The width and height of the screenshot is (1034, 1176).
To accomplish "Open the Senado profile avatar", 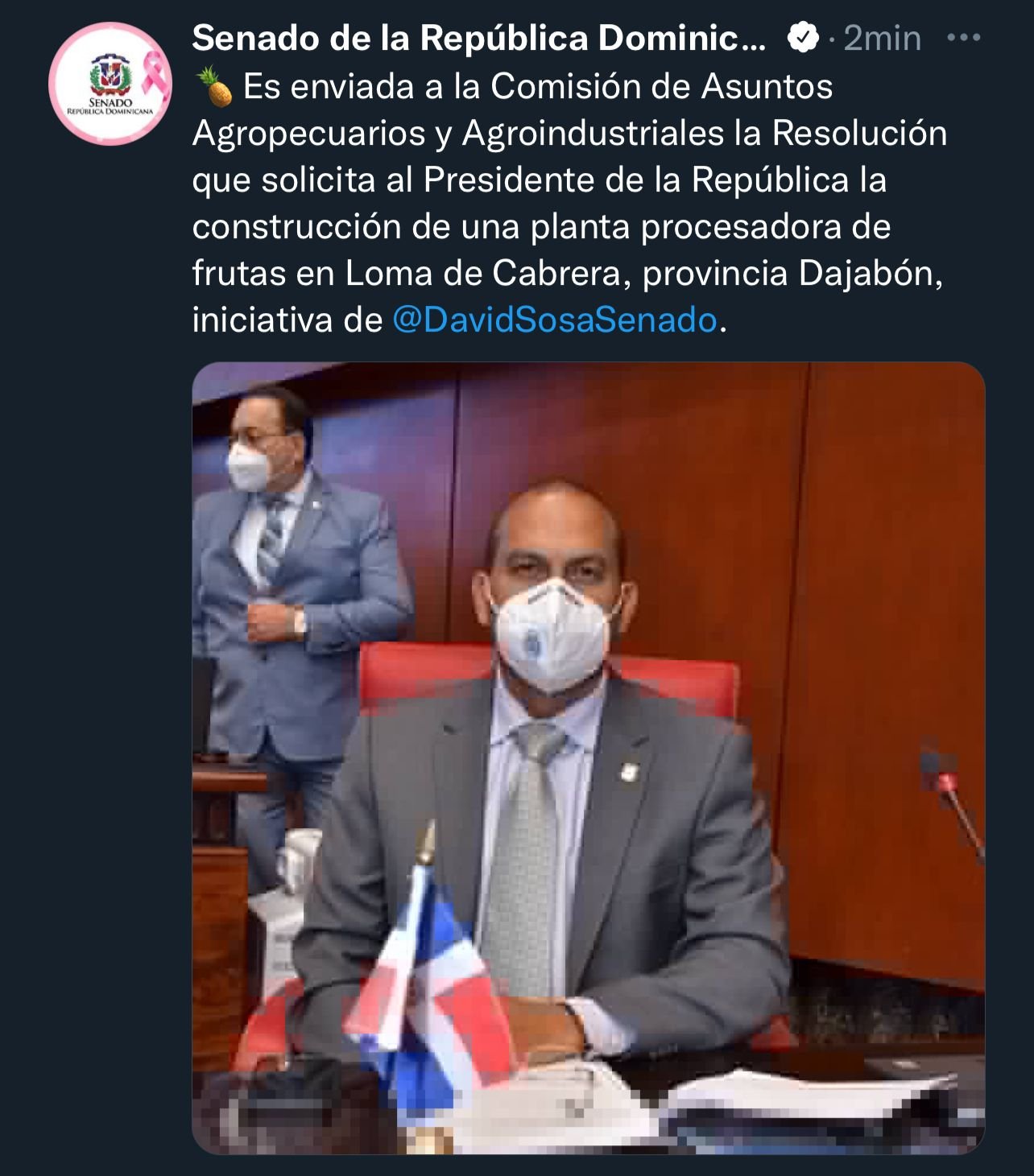I will [x=110, y=84].
